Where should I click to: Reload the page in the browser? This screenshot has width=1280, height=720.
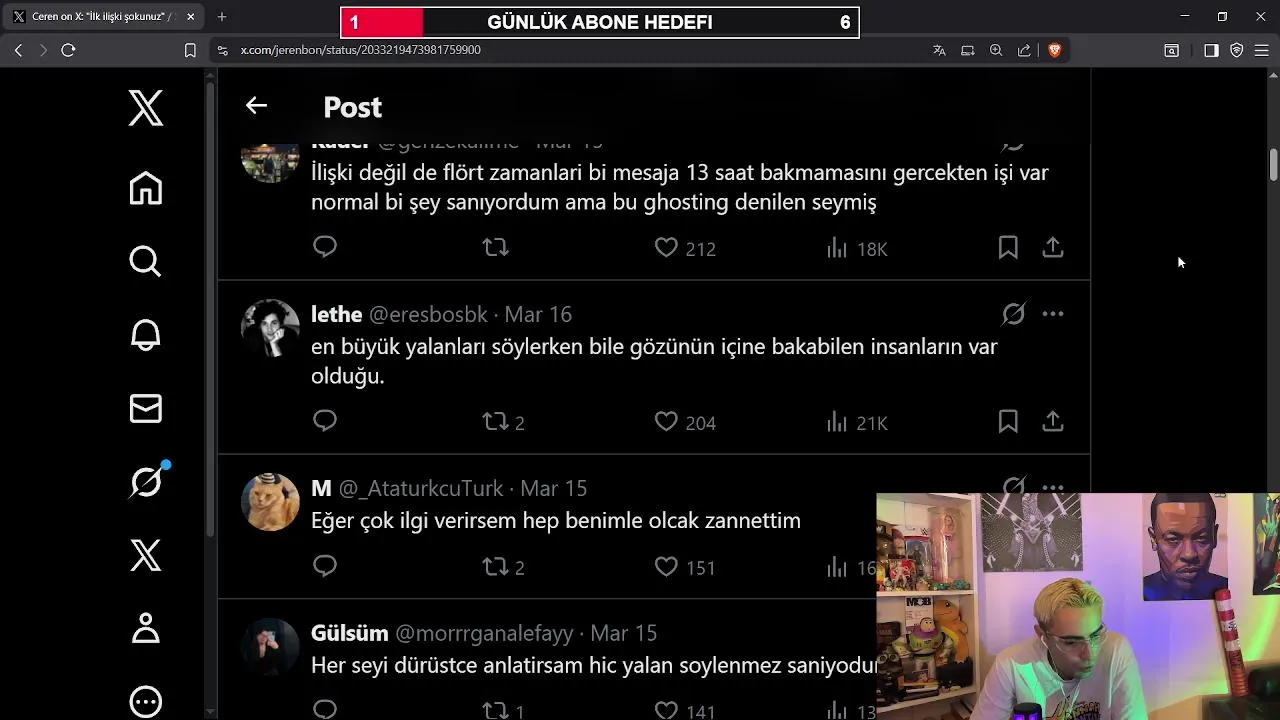coord(68,50)
